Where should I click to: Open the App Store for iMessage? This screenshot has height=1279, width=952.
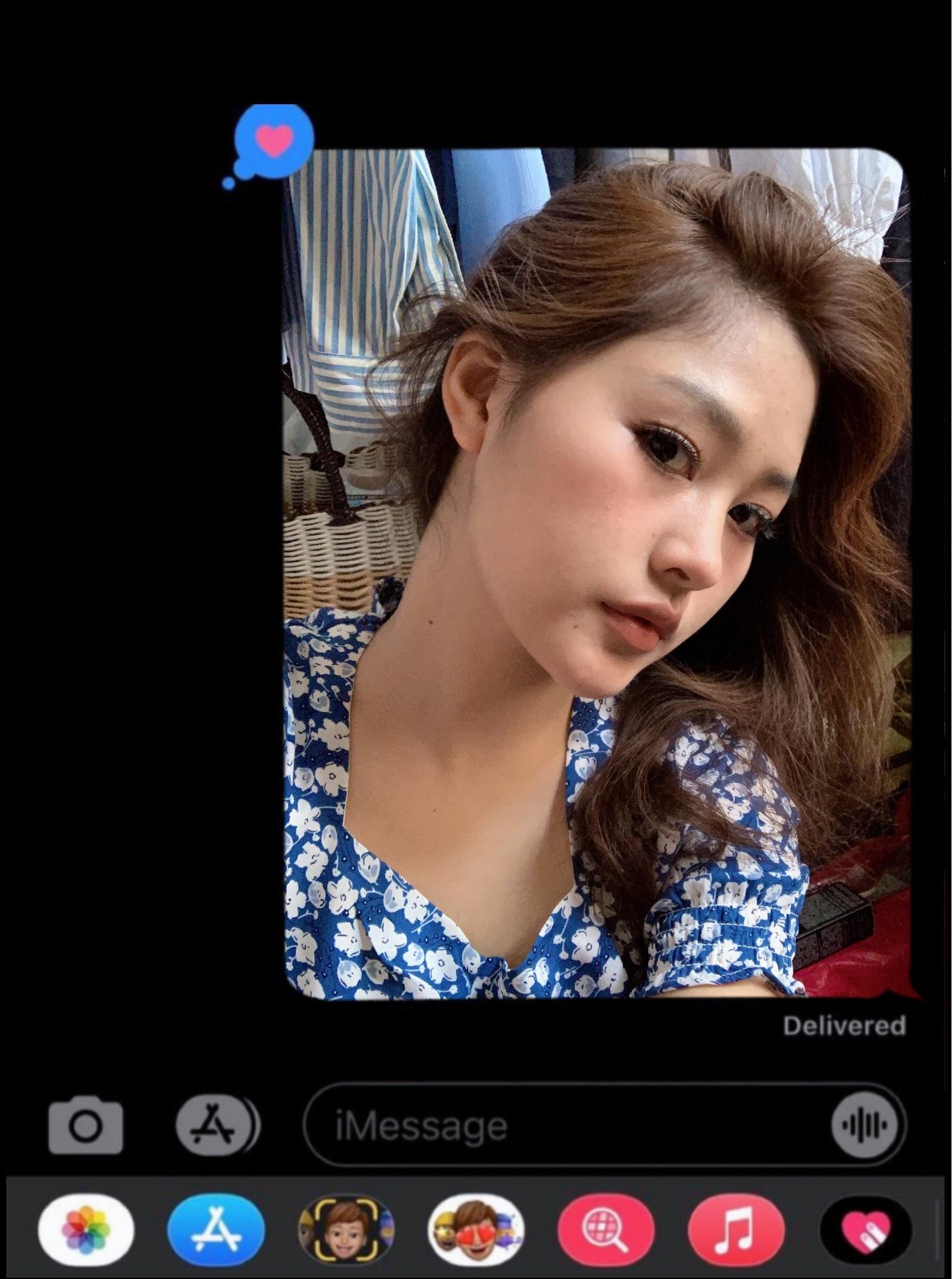(x=216, y=1229)
